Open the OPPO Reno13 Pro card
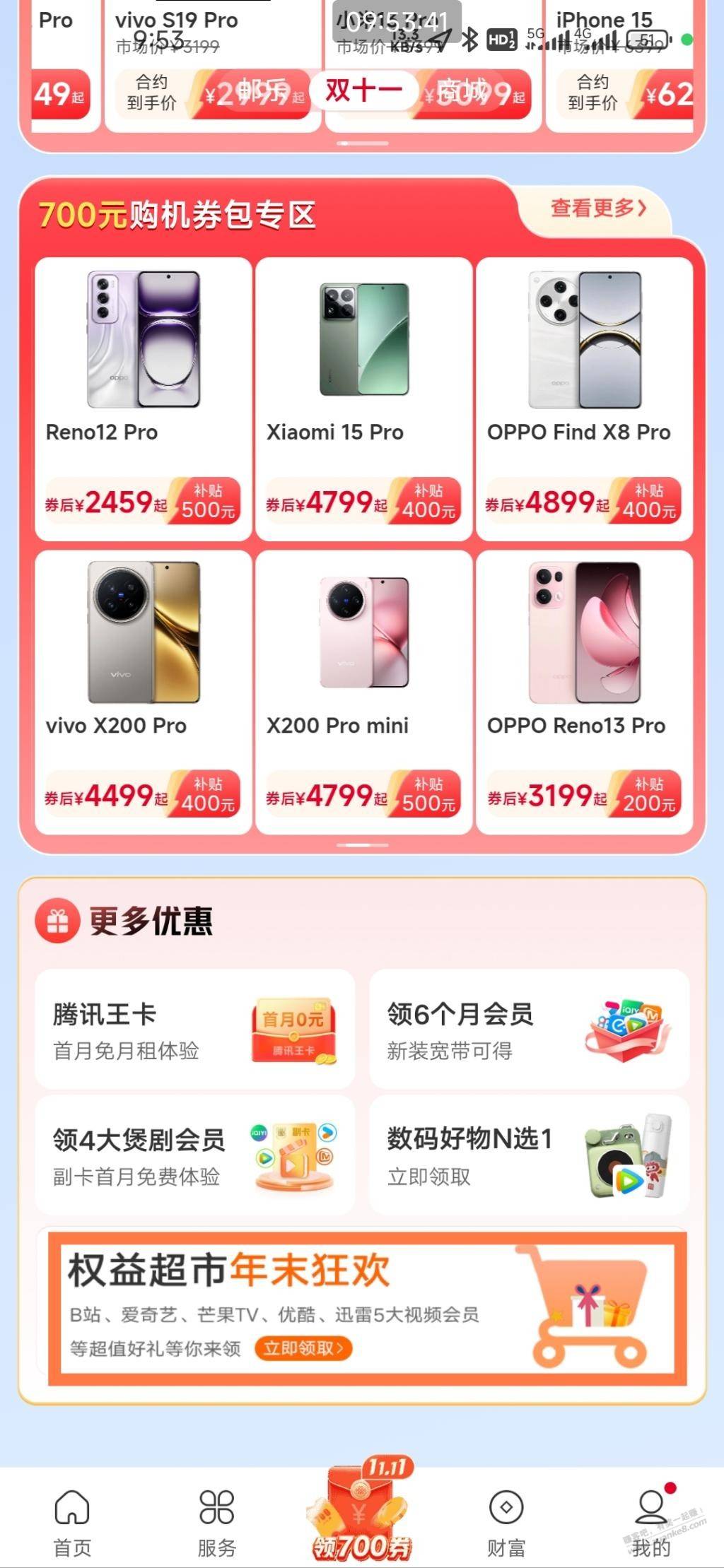The height and width of the screenshot is (1568, 724). pos(584,692)
